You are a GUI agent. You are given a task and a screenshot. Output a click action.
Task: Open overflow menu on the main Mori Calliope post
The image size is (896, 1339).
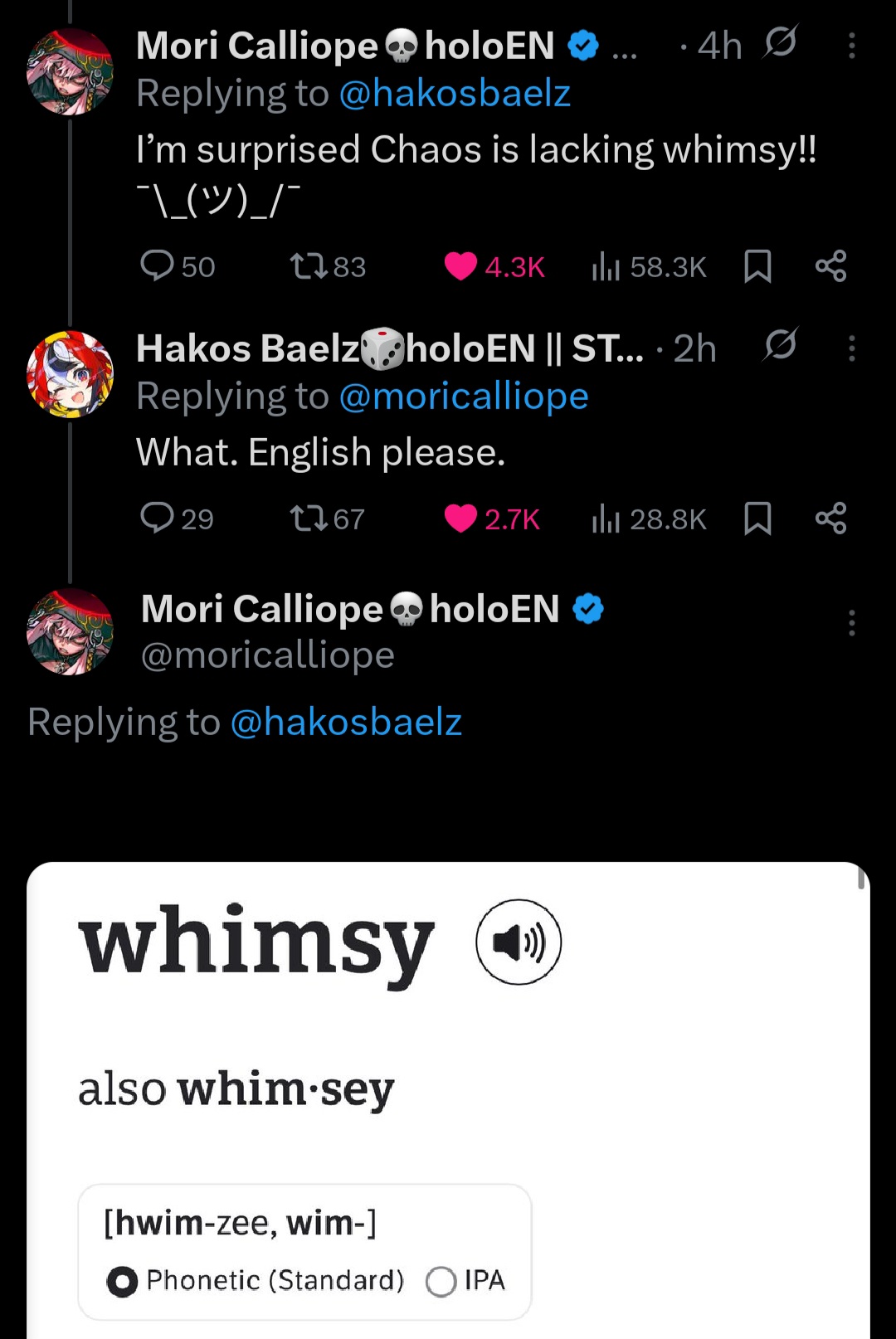tap(851, 623)
